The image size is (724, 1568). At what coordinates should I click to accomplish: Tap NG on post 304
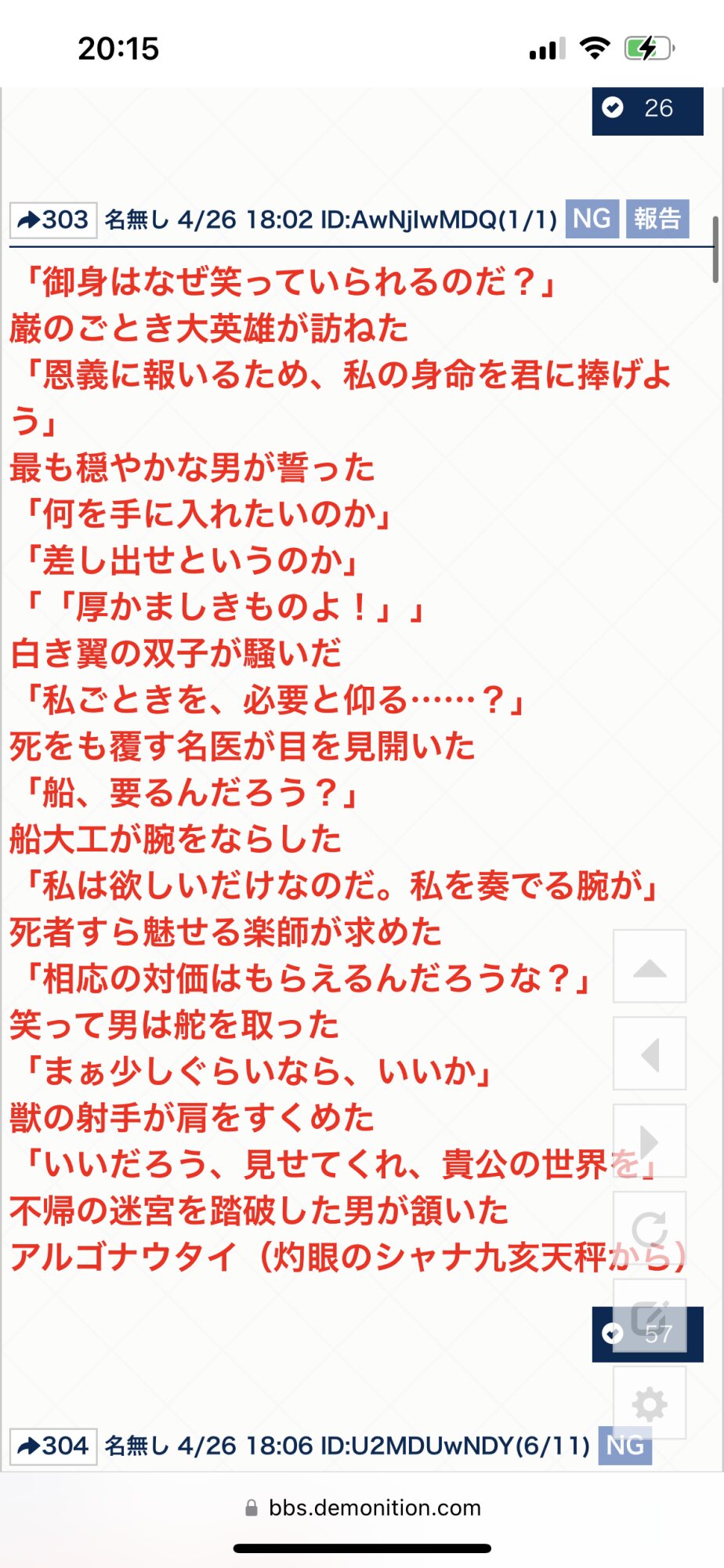coord(624,1445)
